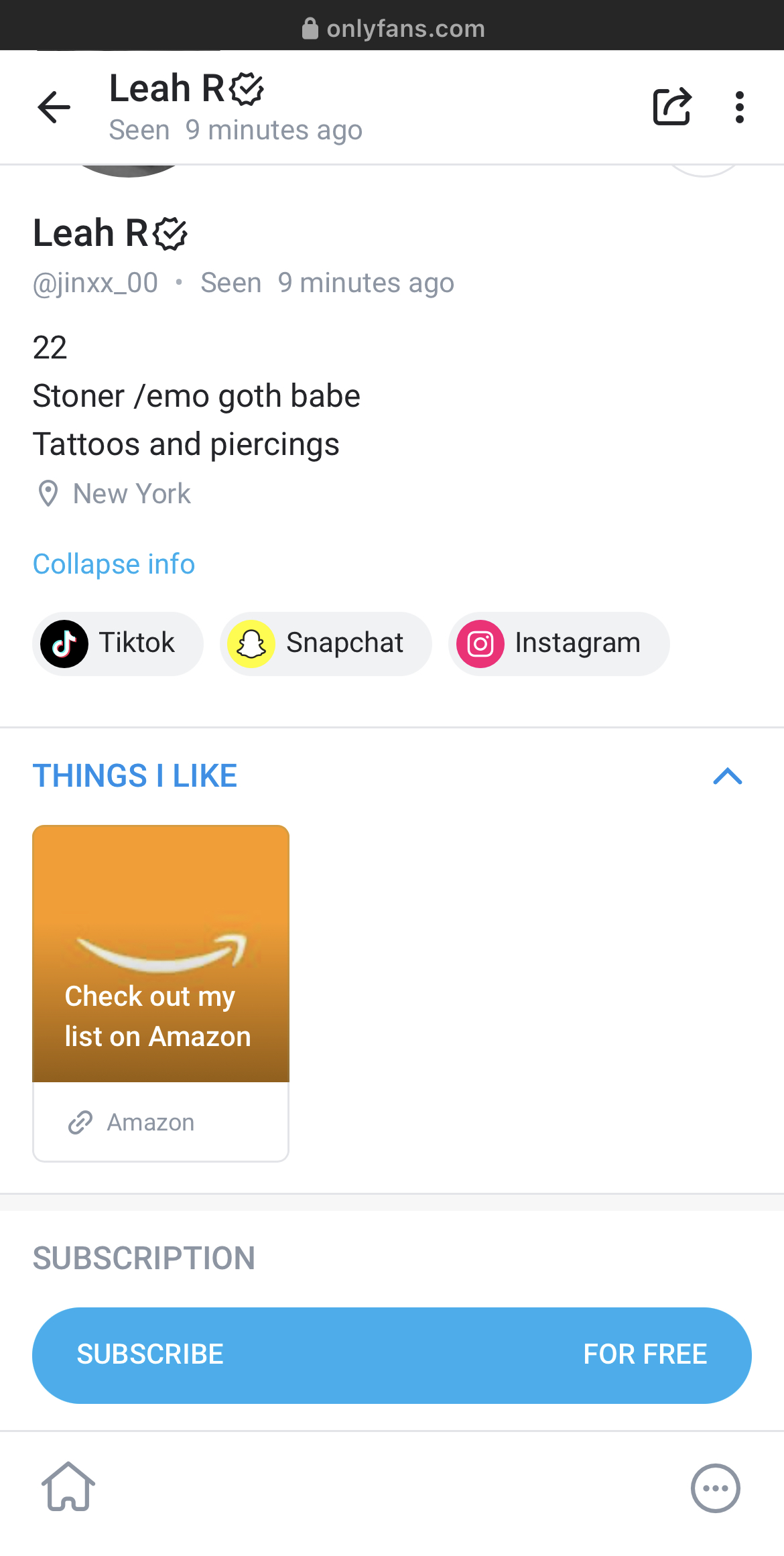The image size is (784, 1556).
Task: Open the Amazon wishlist card
Action: click(161, 993)
